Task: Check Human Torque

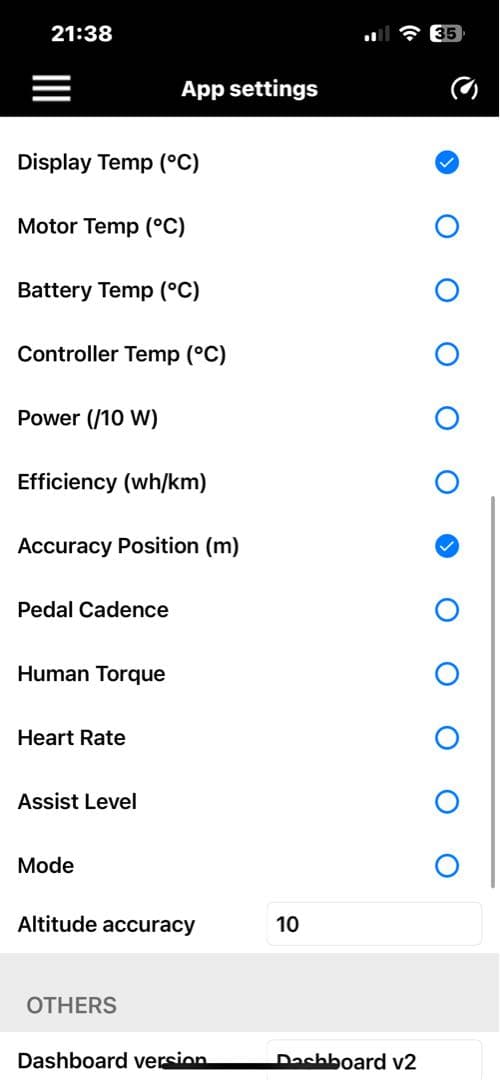Action: (x=447, y=674)
